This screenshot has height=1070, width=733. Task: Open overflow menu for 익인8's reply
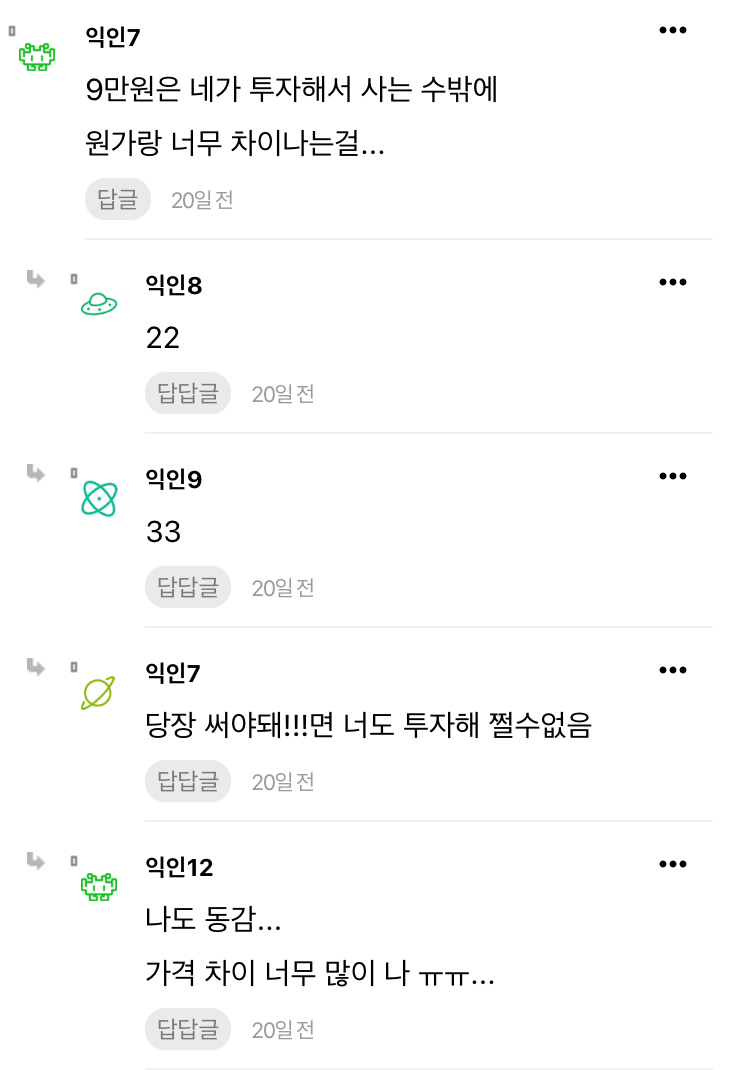[x=673, y=282]
